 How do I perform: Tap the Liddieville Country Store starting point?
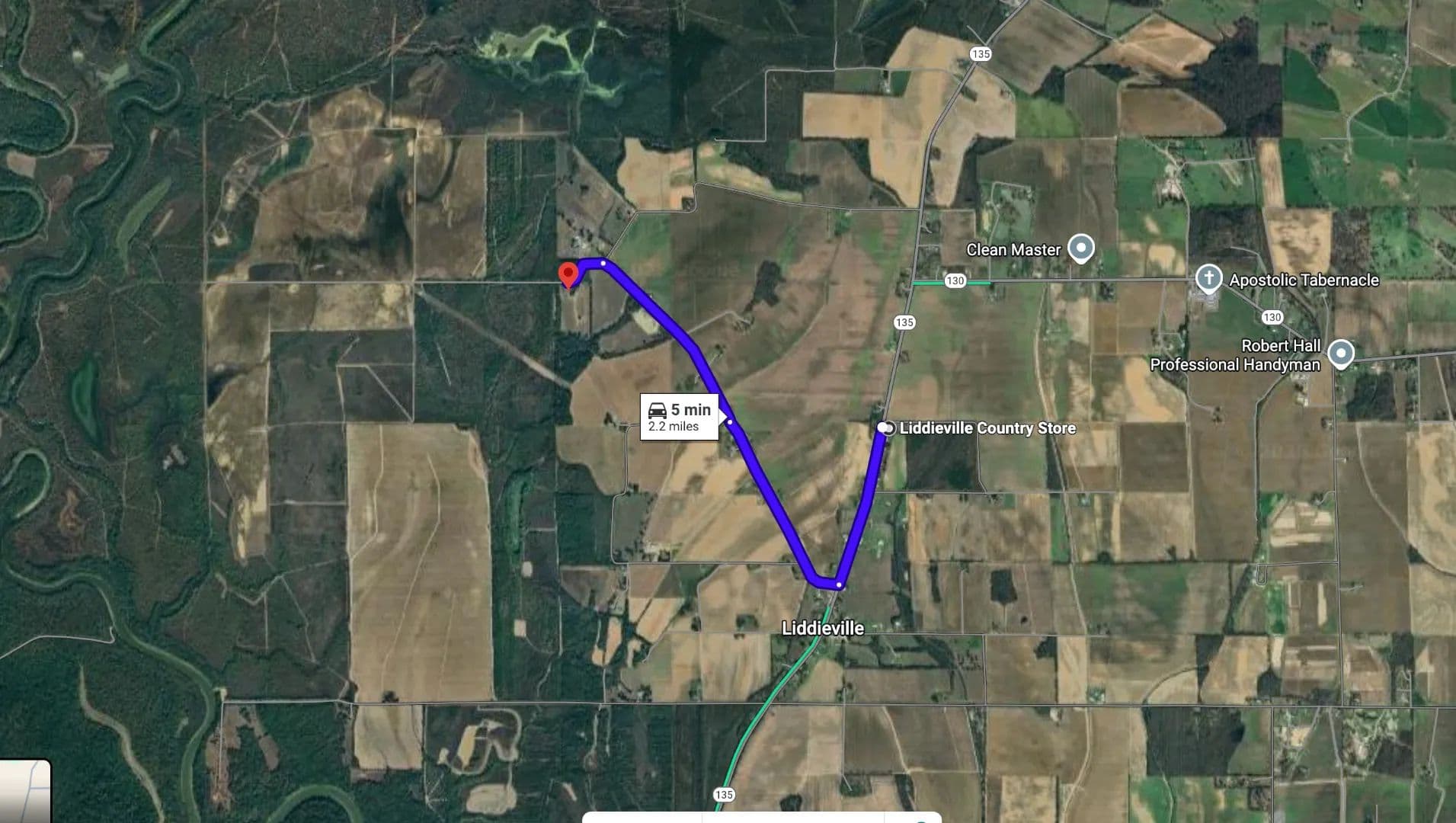[886, 428]
